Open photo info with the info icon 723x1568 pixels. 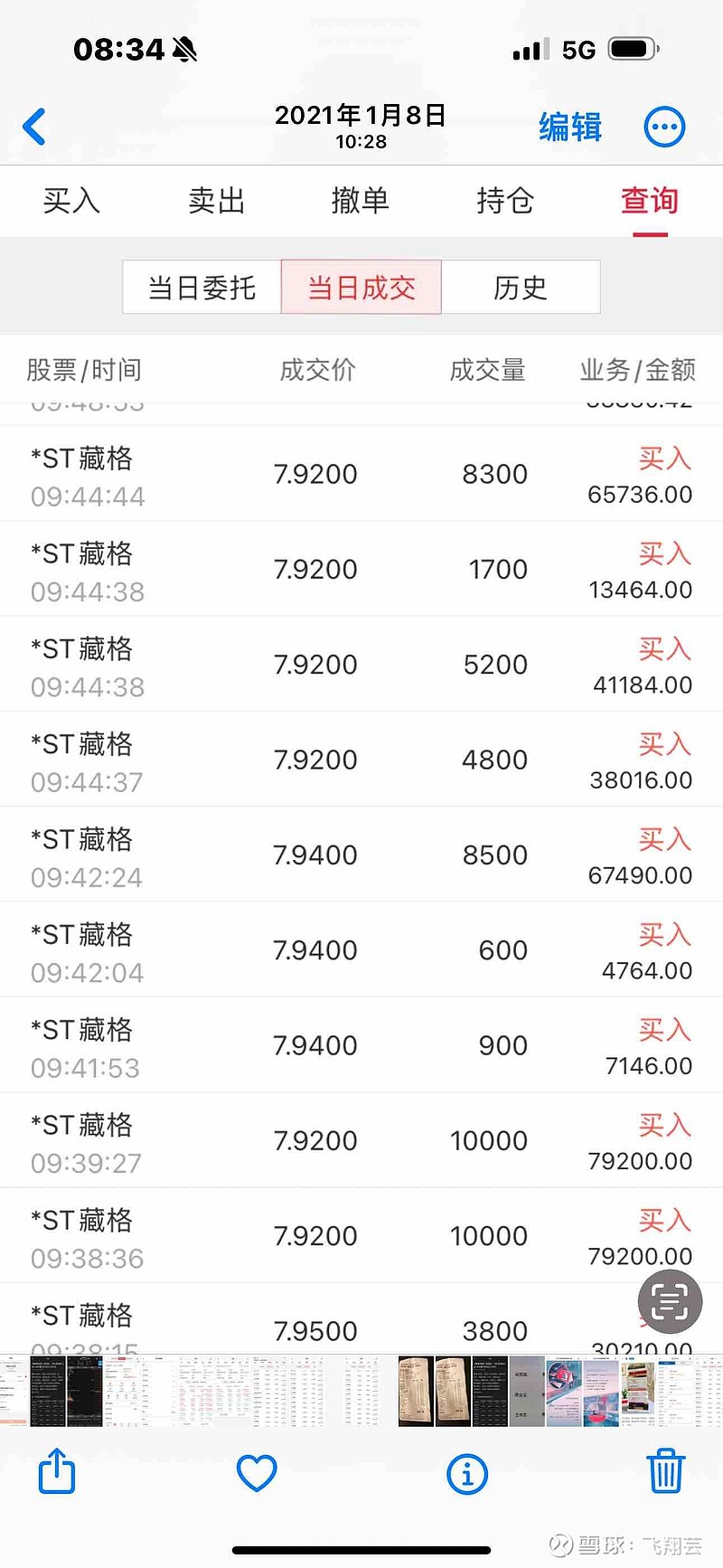click(x=467, y=1472)
